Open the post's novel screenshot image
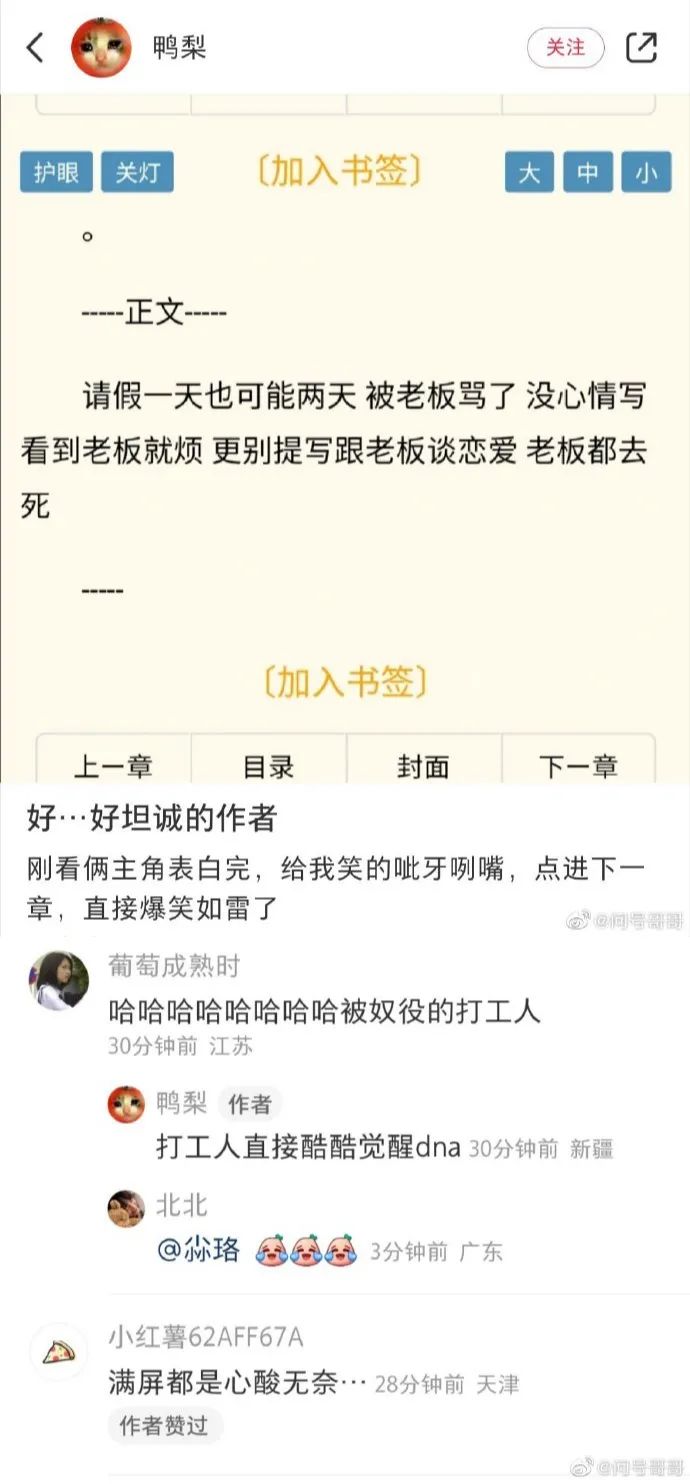Viewport: 690px width, 1484px height. [345, 440]
